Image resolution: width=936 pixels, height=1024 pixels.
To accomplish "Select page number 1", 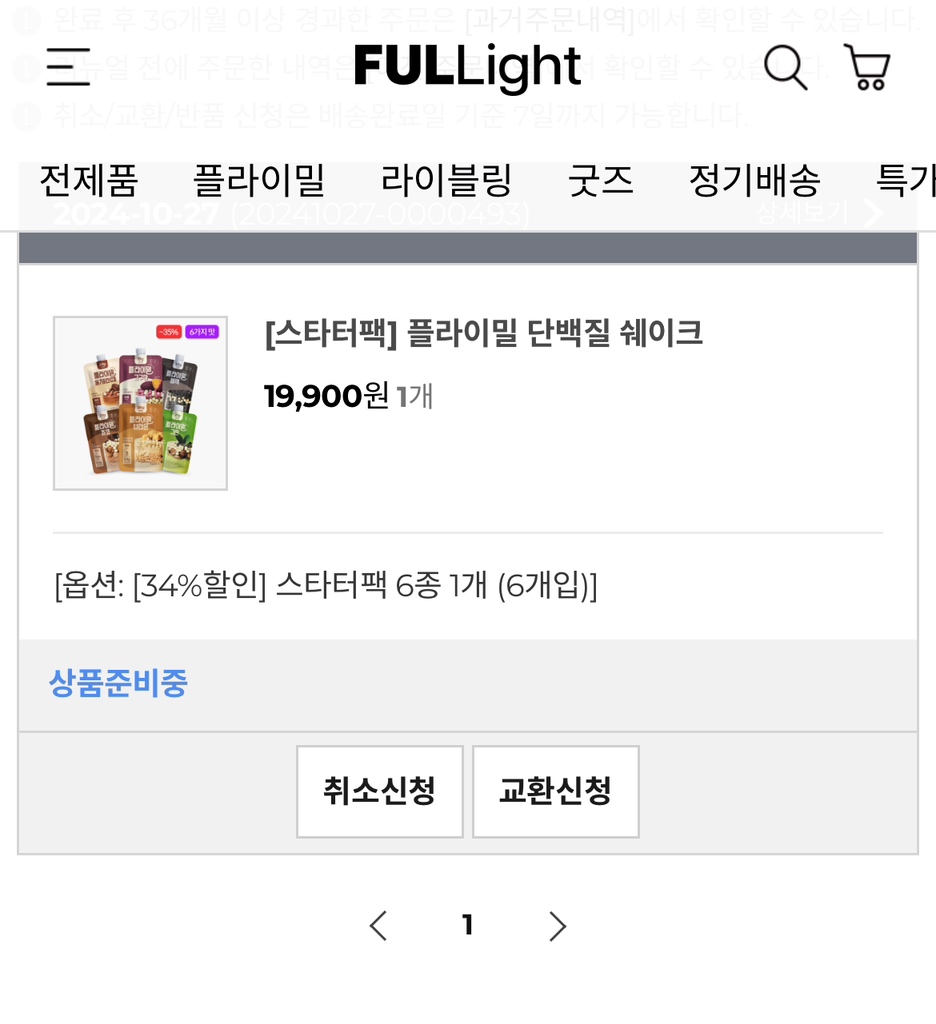I will click(467, 927).
